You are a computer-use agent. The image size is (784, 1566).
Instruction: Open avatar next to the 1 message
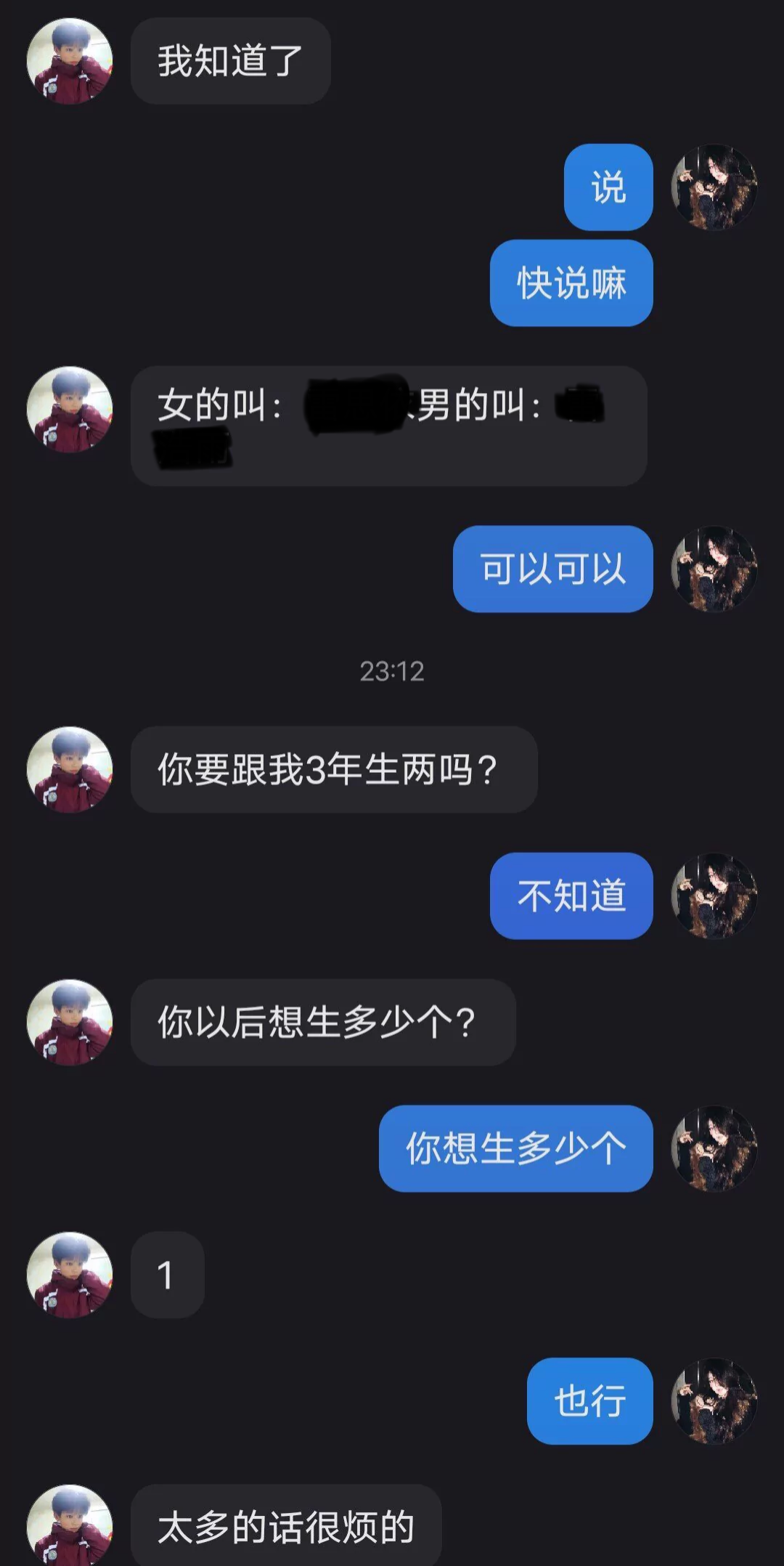(x=70, y=1275)
